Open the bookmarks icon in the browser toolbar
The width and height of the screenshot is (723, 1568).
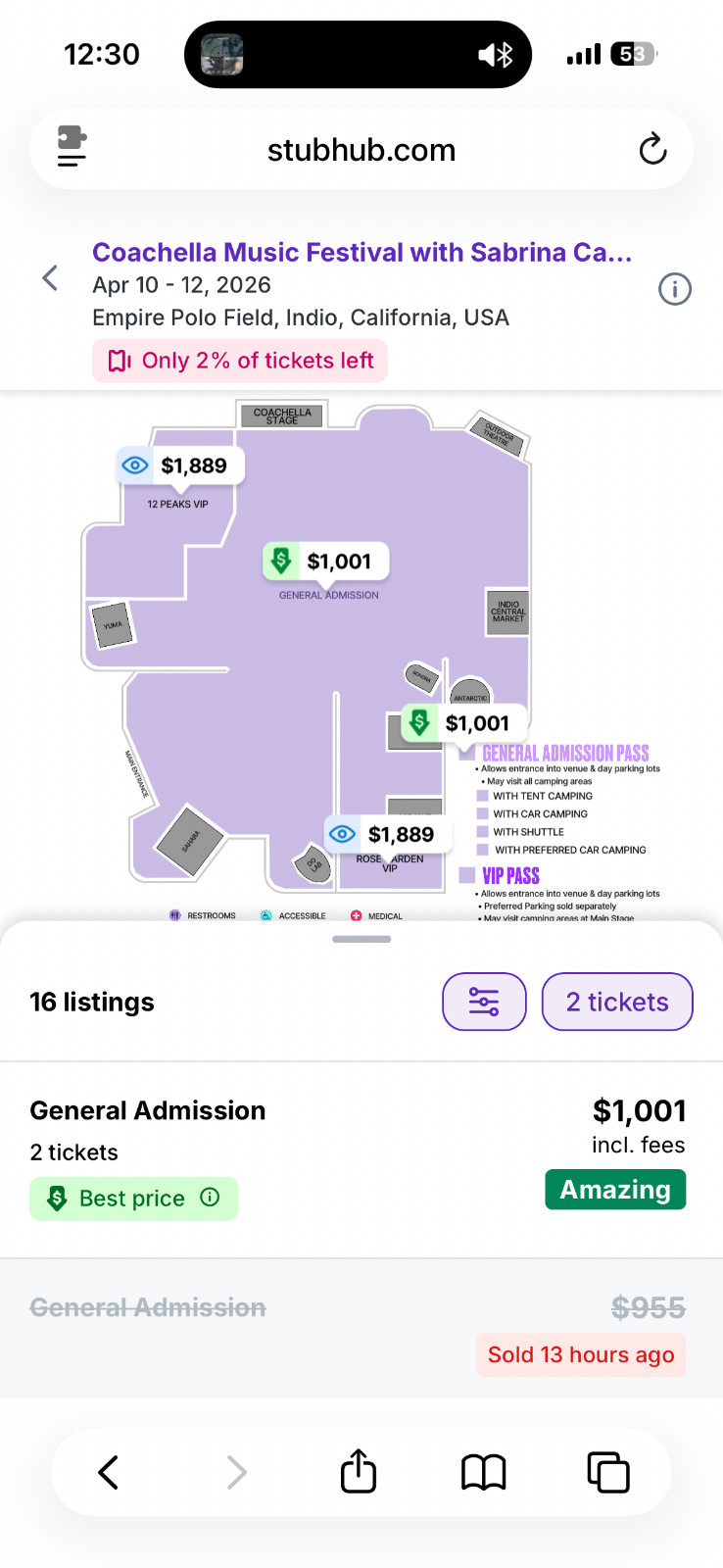coord(482,1471)
